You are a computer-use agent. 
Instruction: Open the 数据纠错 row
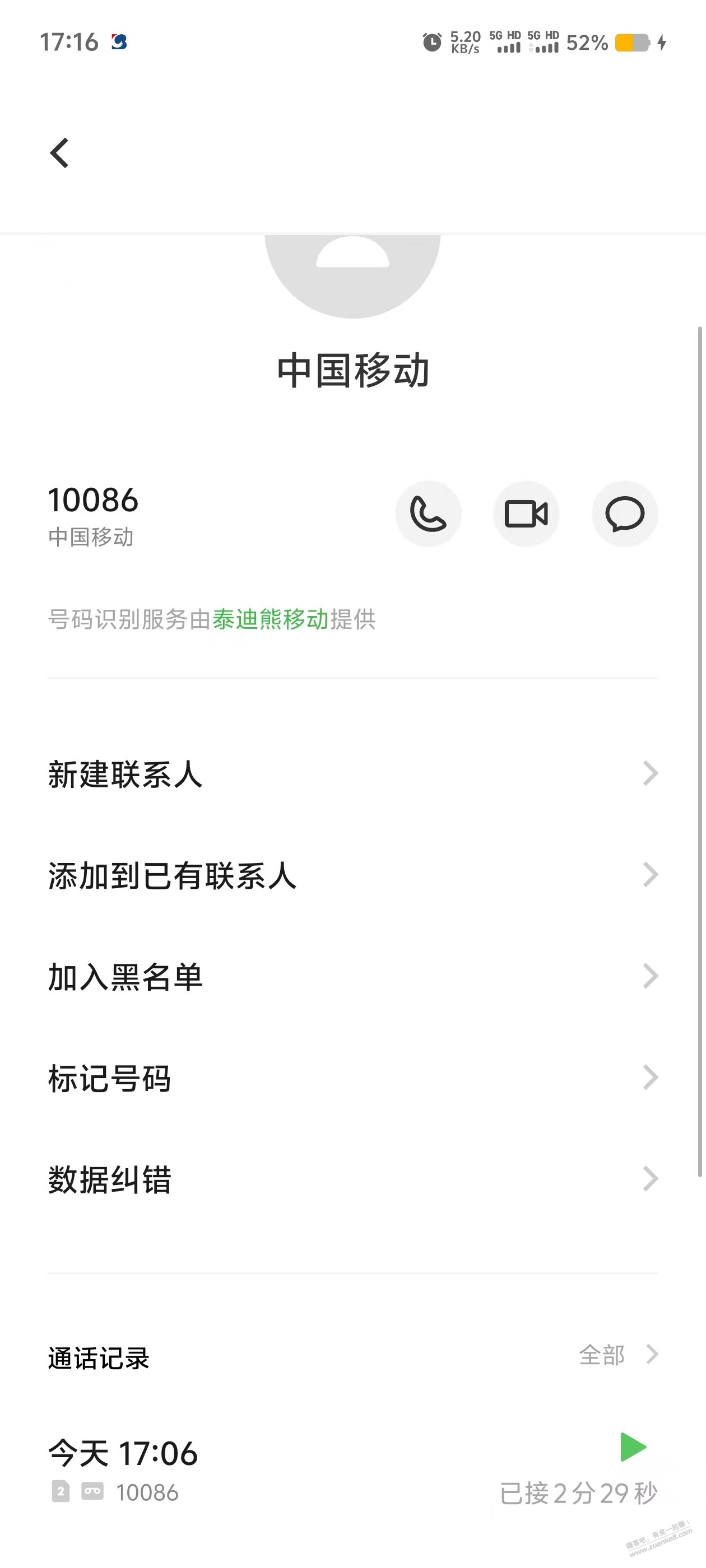352,1179
